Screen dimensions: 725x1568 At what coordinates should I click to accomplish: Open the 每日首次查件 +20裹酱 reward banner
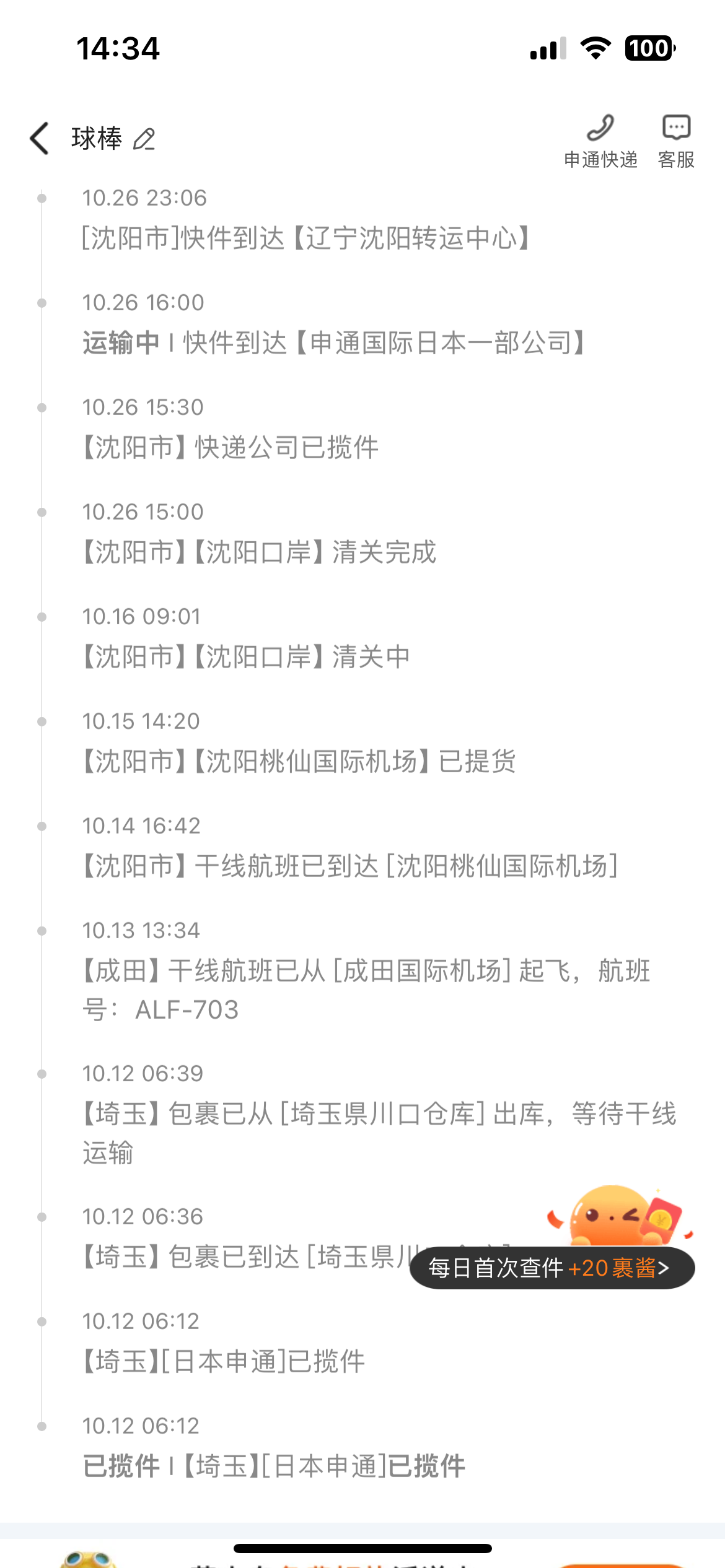pos(552,1268)
